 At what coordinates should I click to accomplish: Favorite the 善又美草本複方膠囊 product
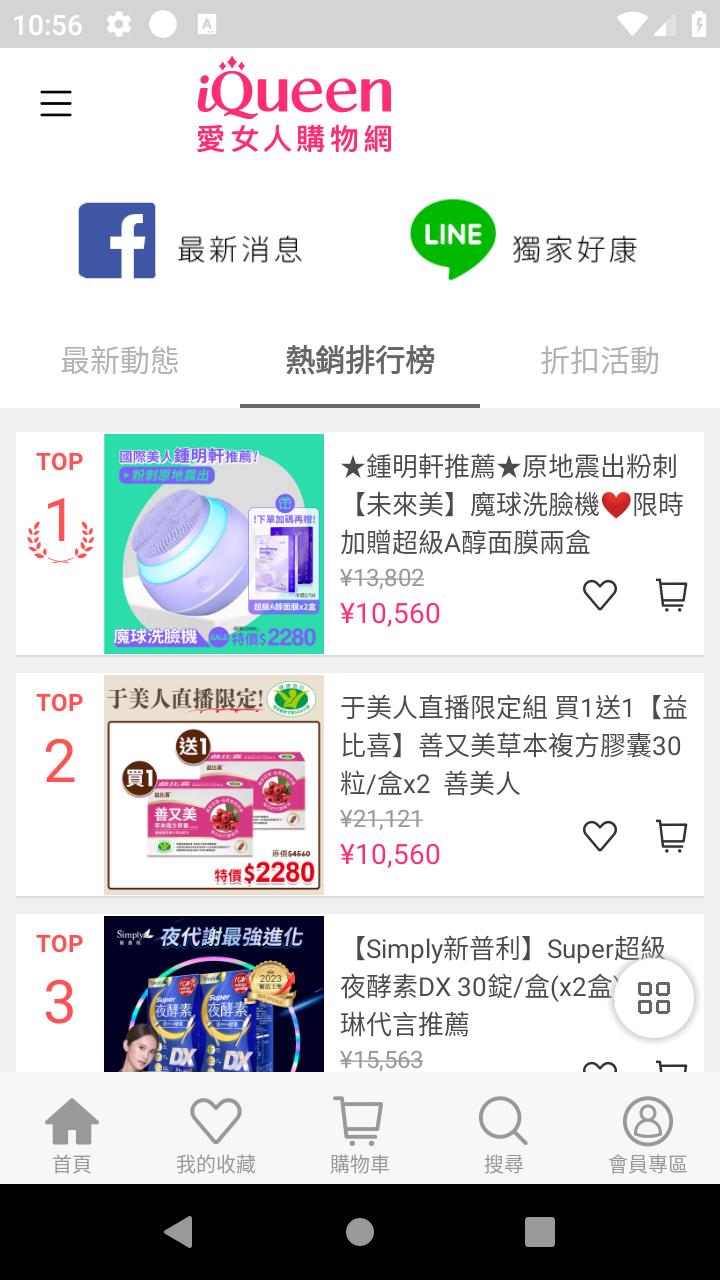pyautogui.click(x=600, y=836)
